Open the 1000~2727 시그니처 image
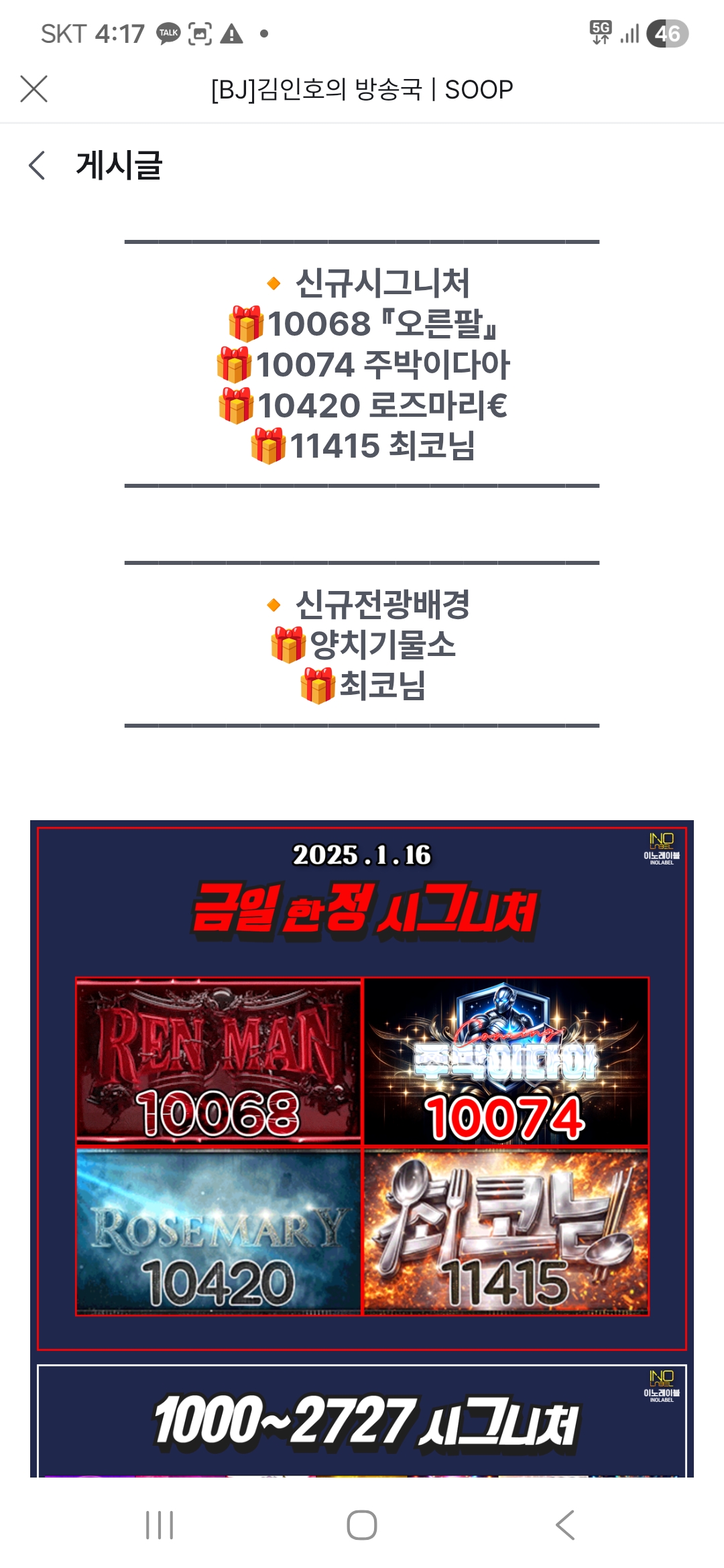 pyautogui.click(x=361, y=1421)
